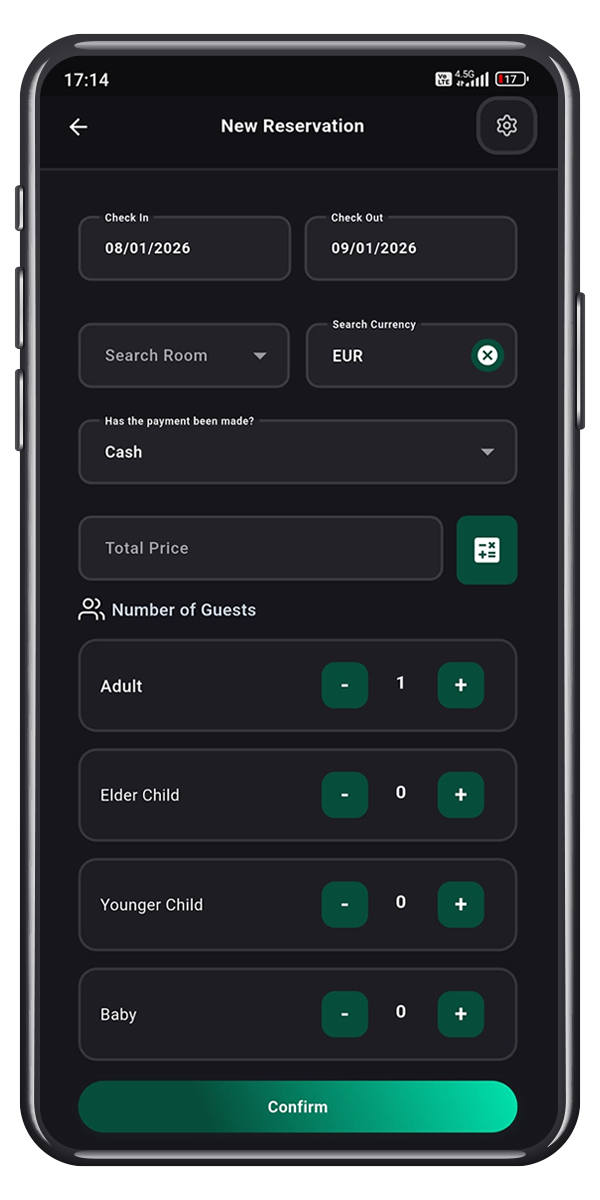The height and width of the screenshot is (1200, 600).
Task: Reduce the Younger Child count
Action: (345, 904)
